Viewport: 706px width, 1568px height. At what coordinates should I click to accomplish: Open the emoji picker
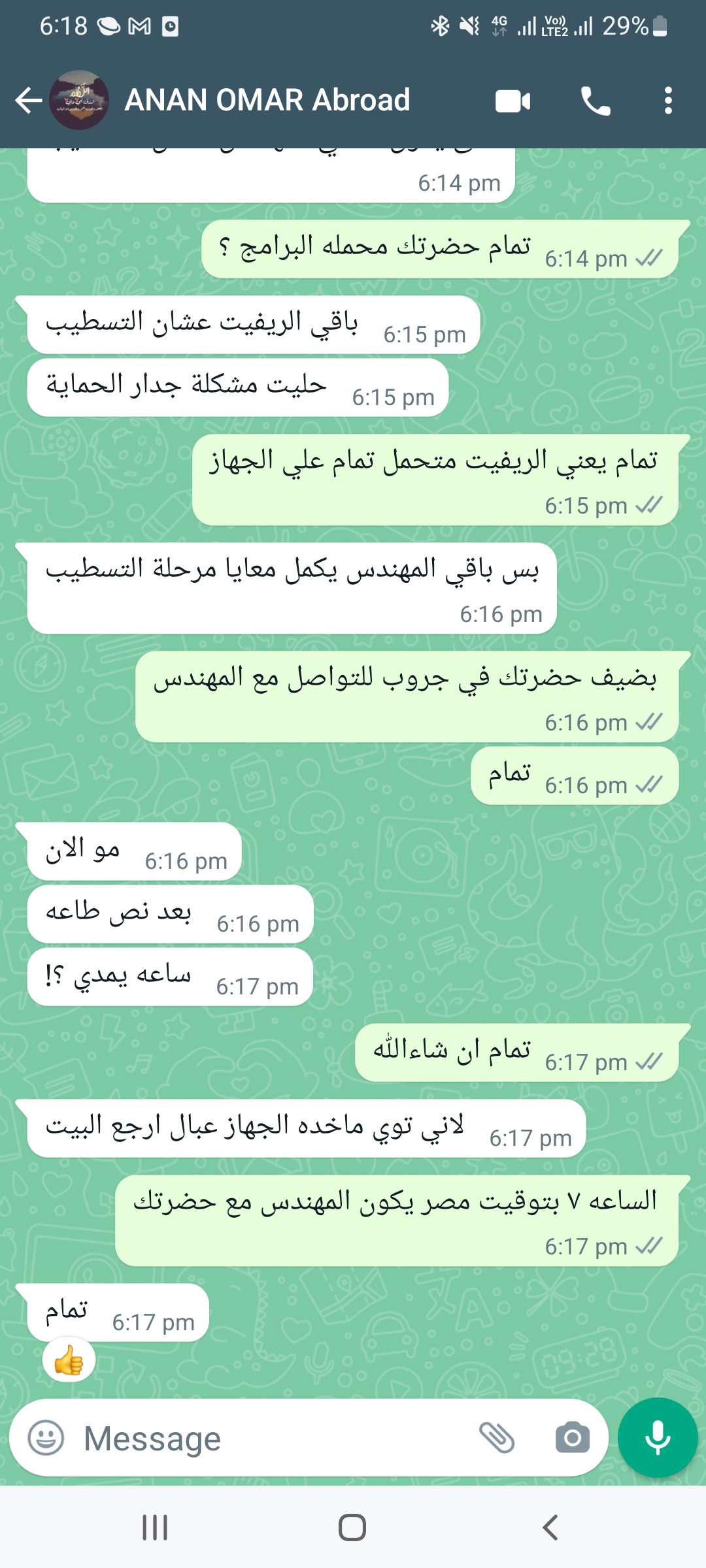point(46,1438)
